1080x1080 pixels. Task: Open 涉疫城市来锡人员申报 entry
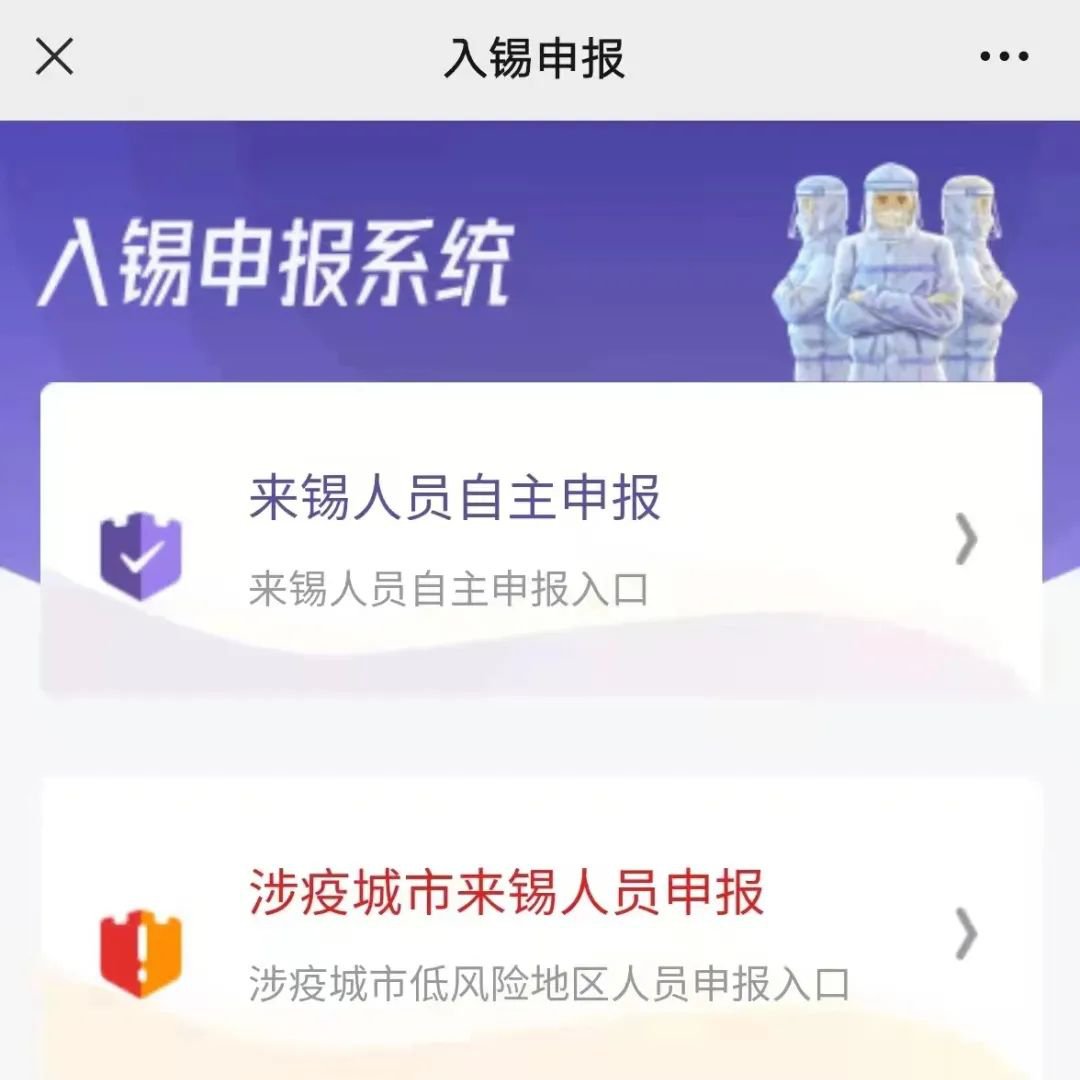[540, 932]
